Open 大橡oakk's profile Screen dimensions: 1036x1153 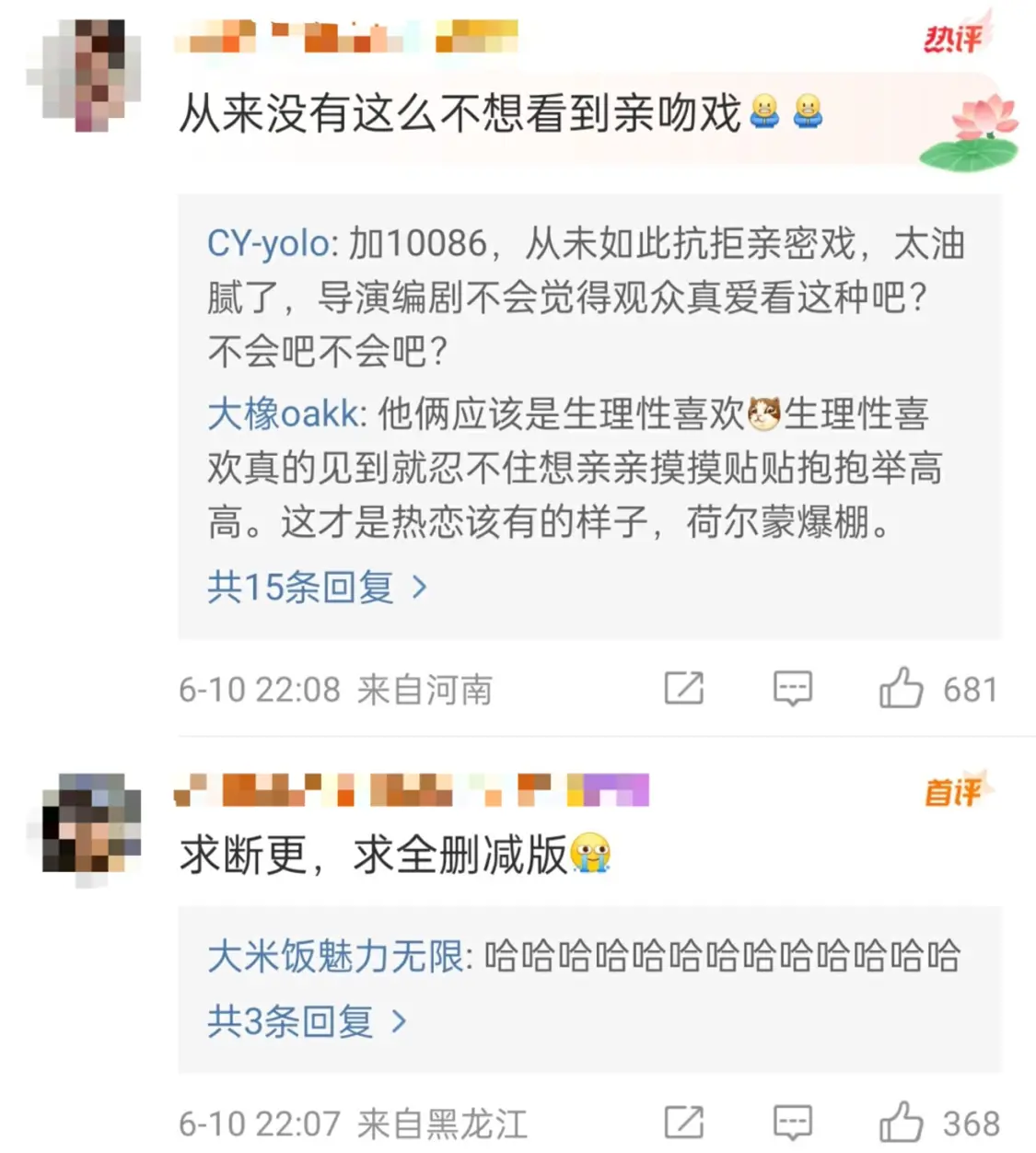point(283,414)
